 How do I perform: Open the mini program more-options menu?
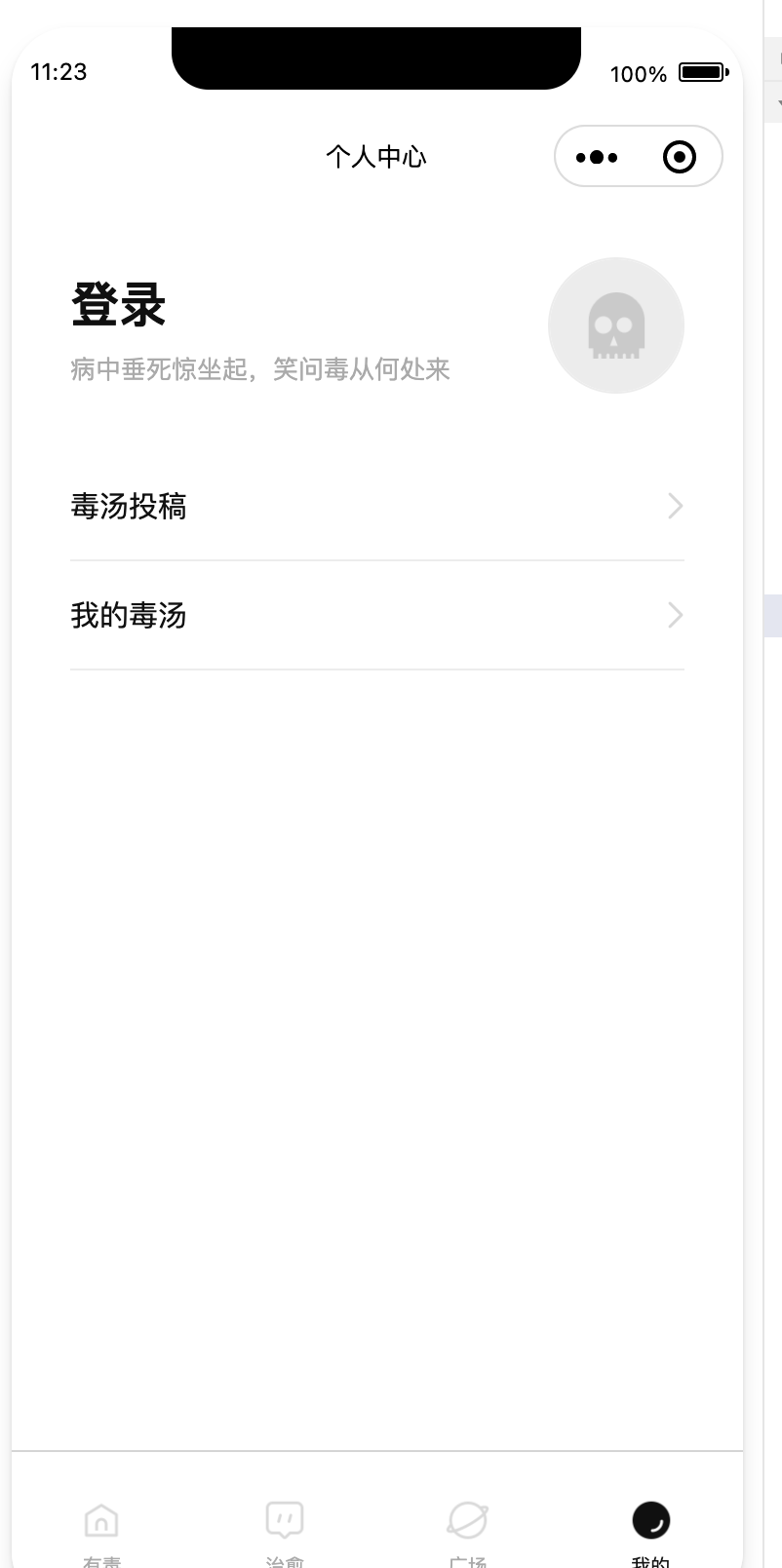pos(597,157)
